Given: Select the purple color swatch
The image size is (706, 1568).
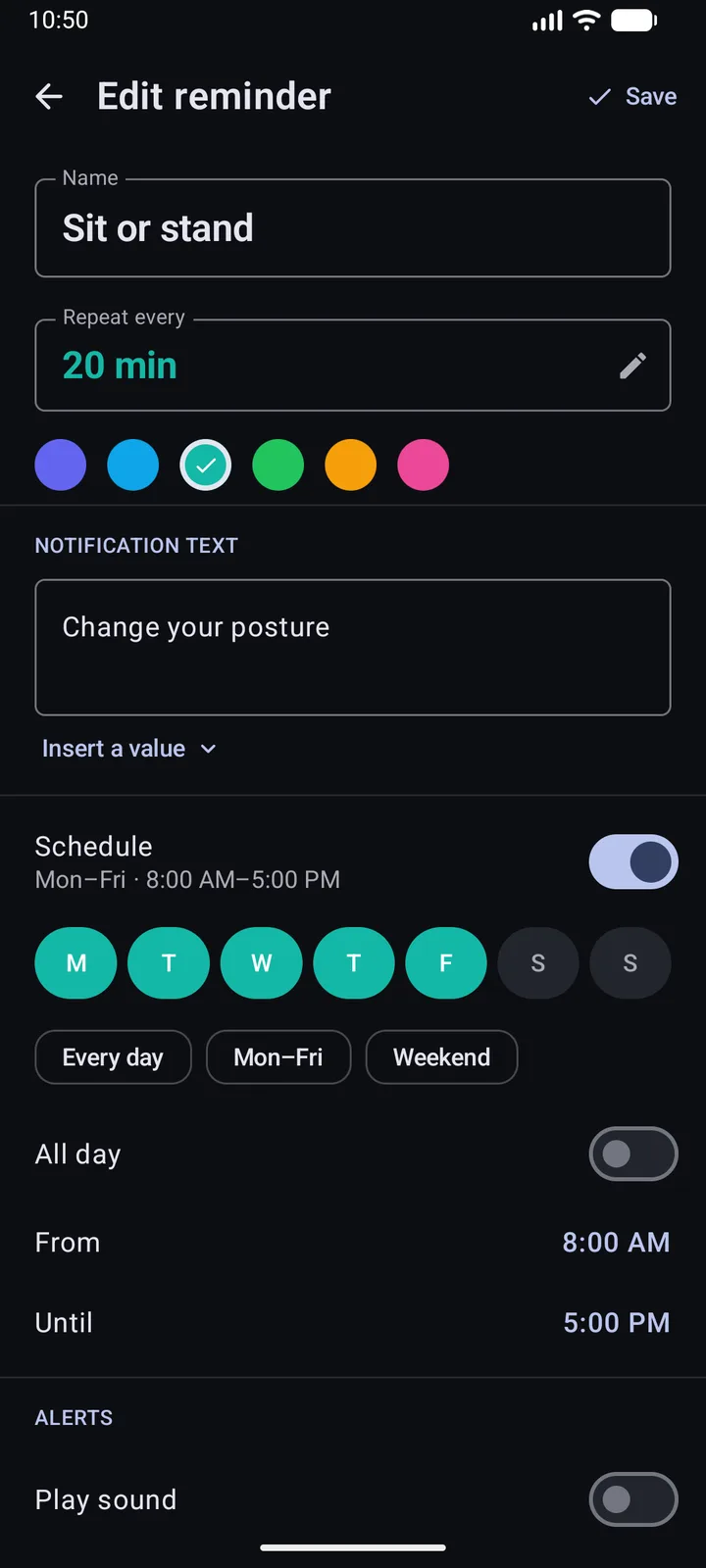Looking at the screenshot, I should 61,465.
